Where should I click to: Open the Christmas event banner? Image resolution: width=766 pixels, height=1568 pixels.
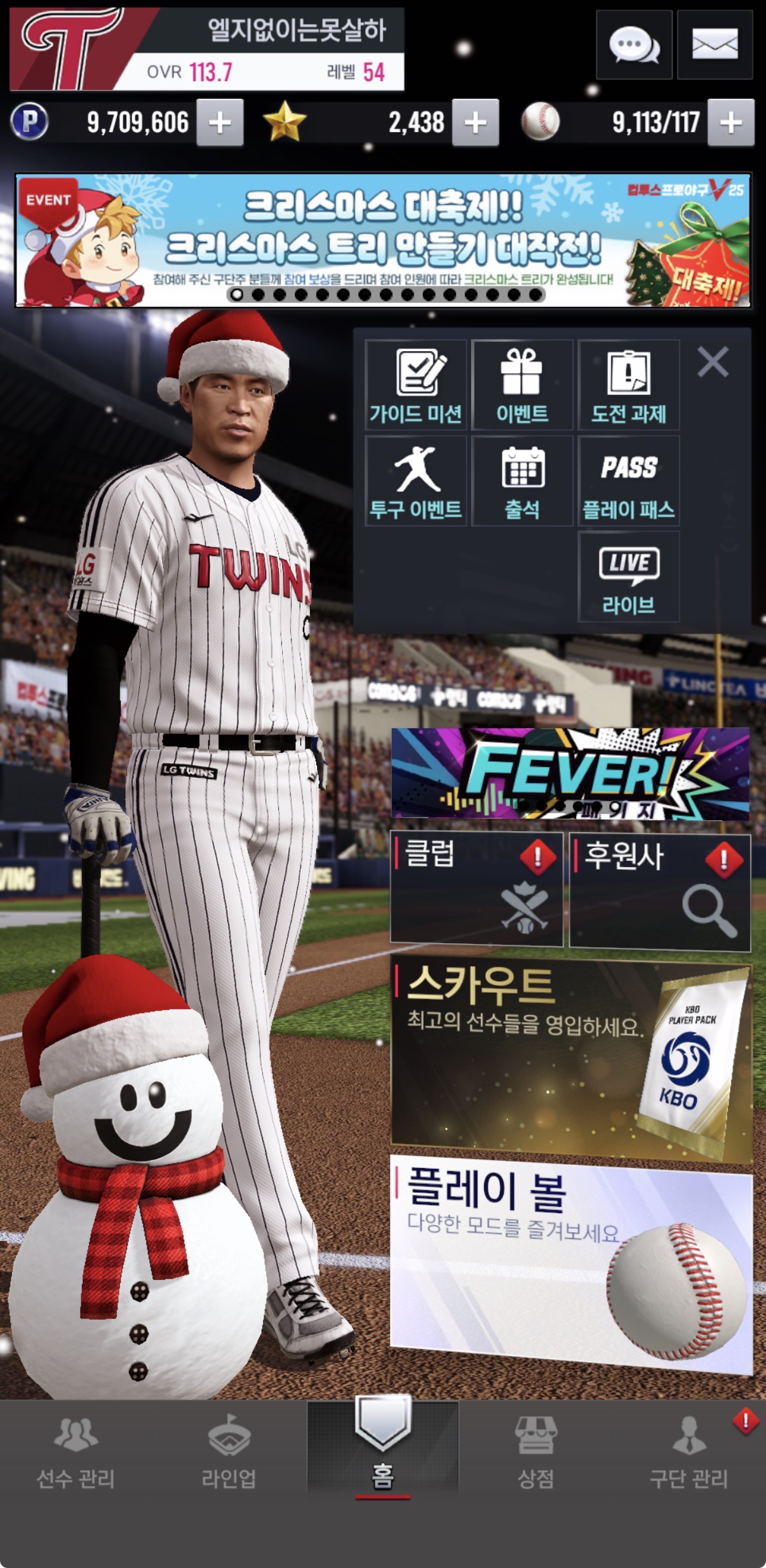(x=382, y=241)
